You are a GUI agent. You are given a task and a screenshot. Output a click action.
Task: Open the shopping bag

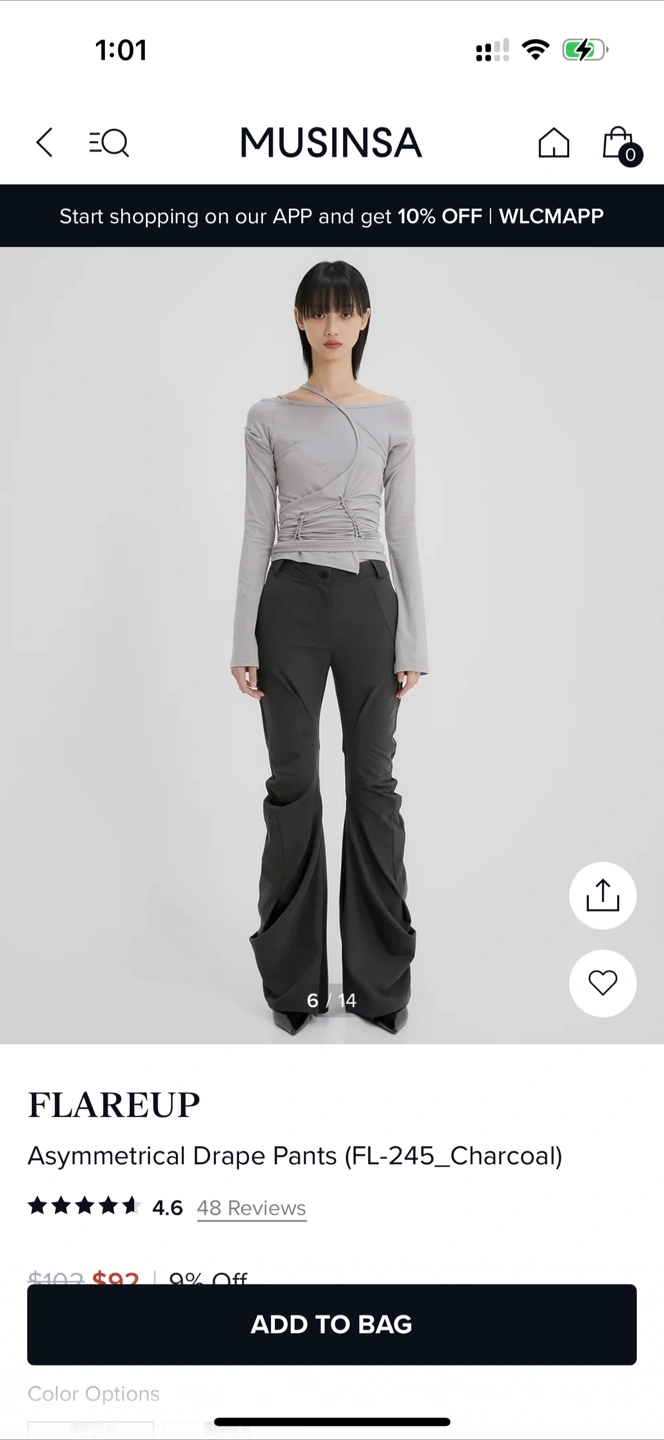619,143
